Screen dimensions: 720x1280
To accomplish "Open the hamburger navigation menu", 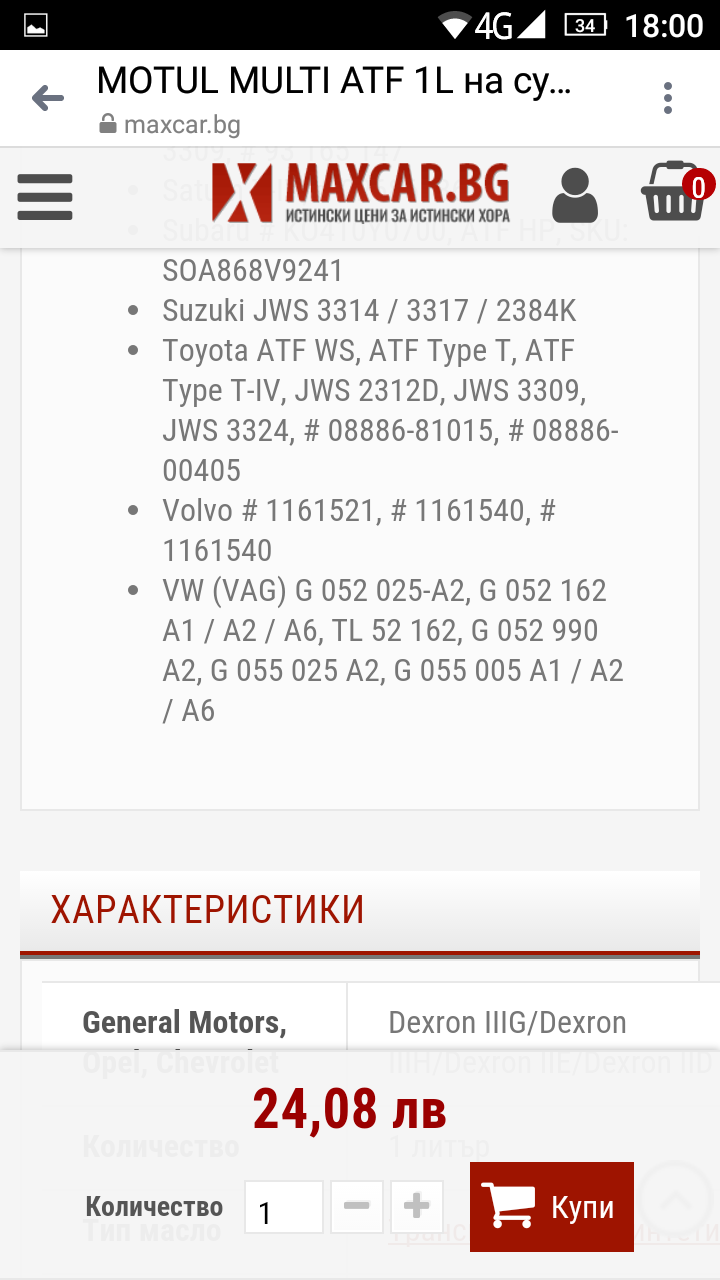I will point(45,197).
